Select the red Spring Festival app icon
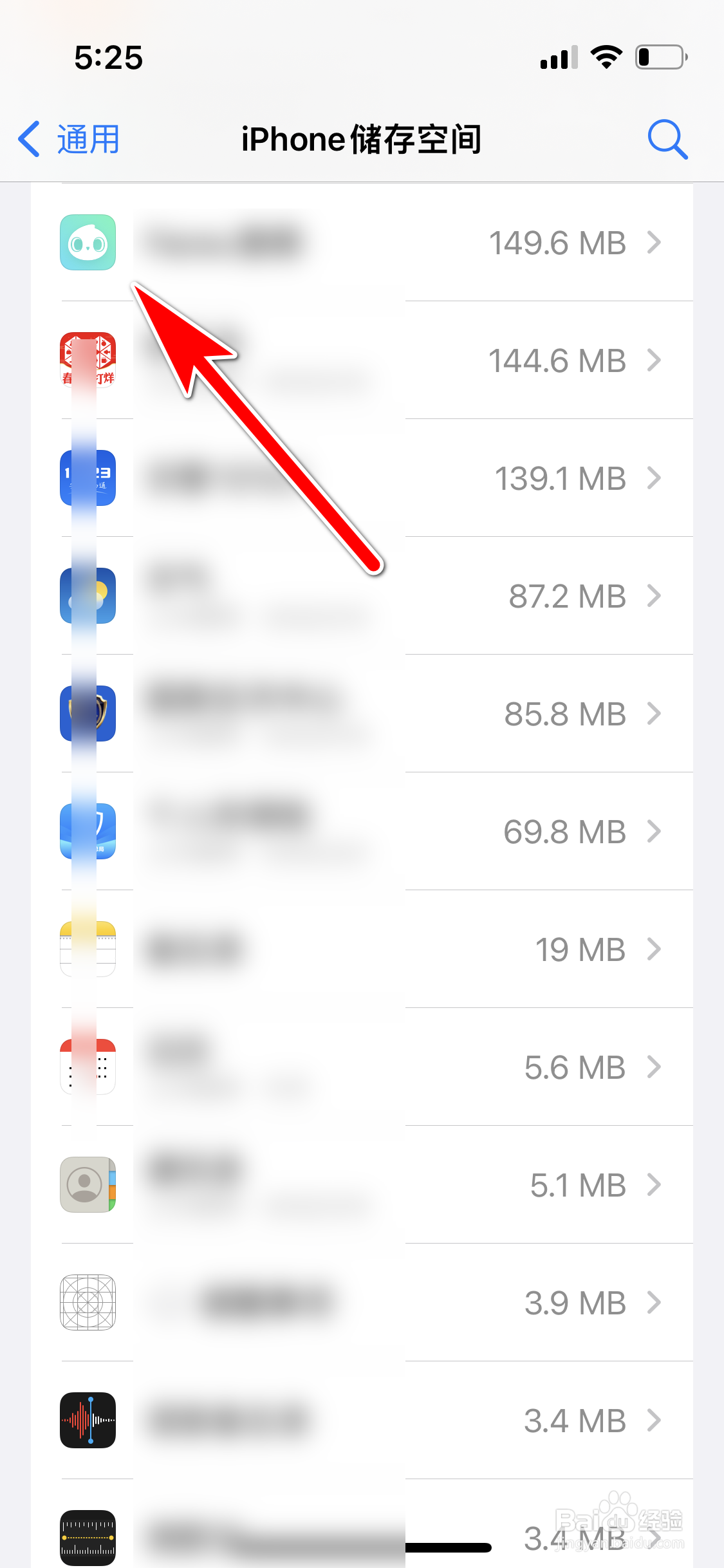Image resolution: width=724 pixels, height=1568 pixels. coord(89,360)
